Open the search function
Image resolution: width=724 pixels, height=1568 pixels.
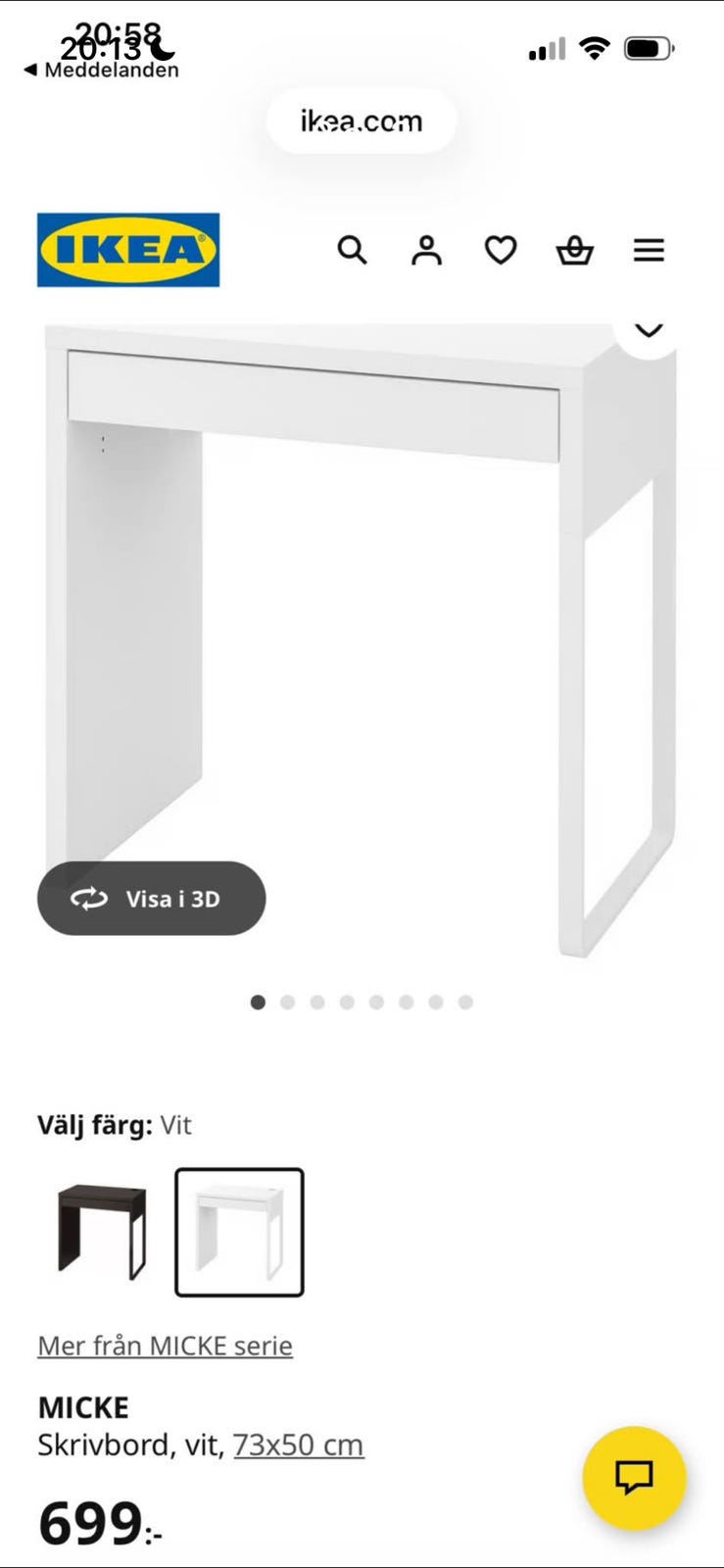coord(351,251)
